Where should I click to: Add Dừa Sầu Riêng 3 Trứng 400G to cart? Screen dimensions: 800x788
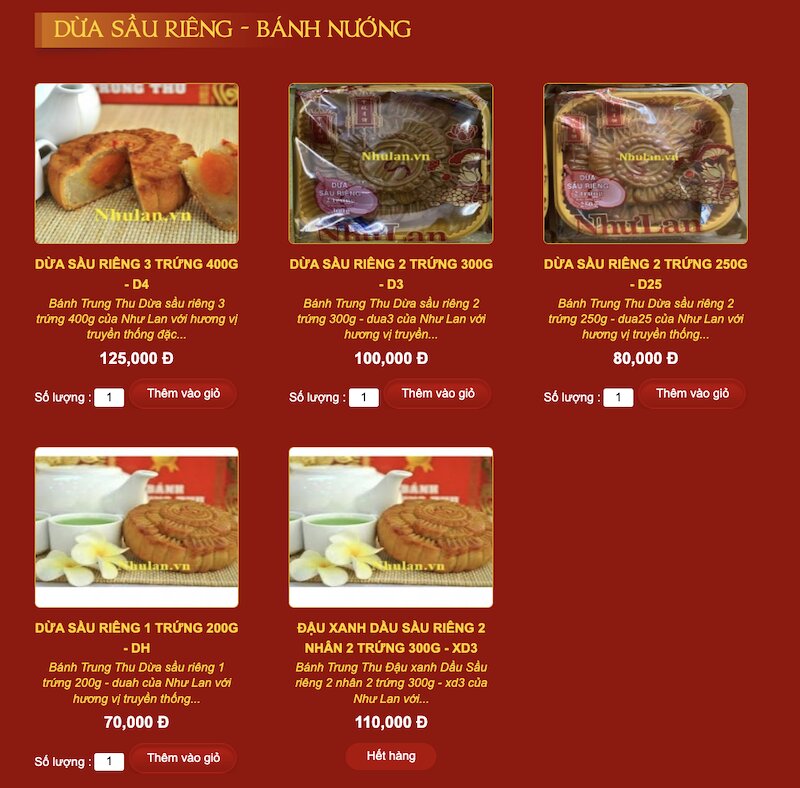click(x=183, y=394)
